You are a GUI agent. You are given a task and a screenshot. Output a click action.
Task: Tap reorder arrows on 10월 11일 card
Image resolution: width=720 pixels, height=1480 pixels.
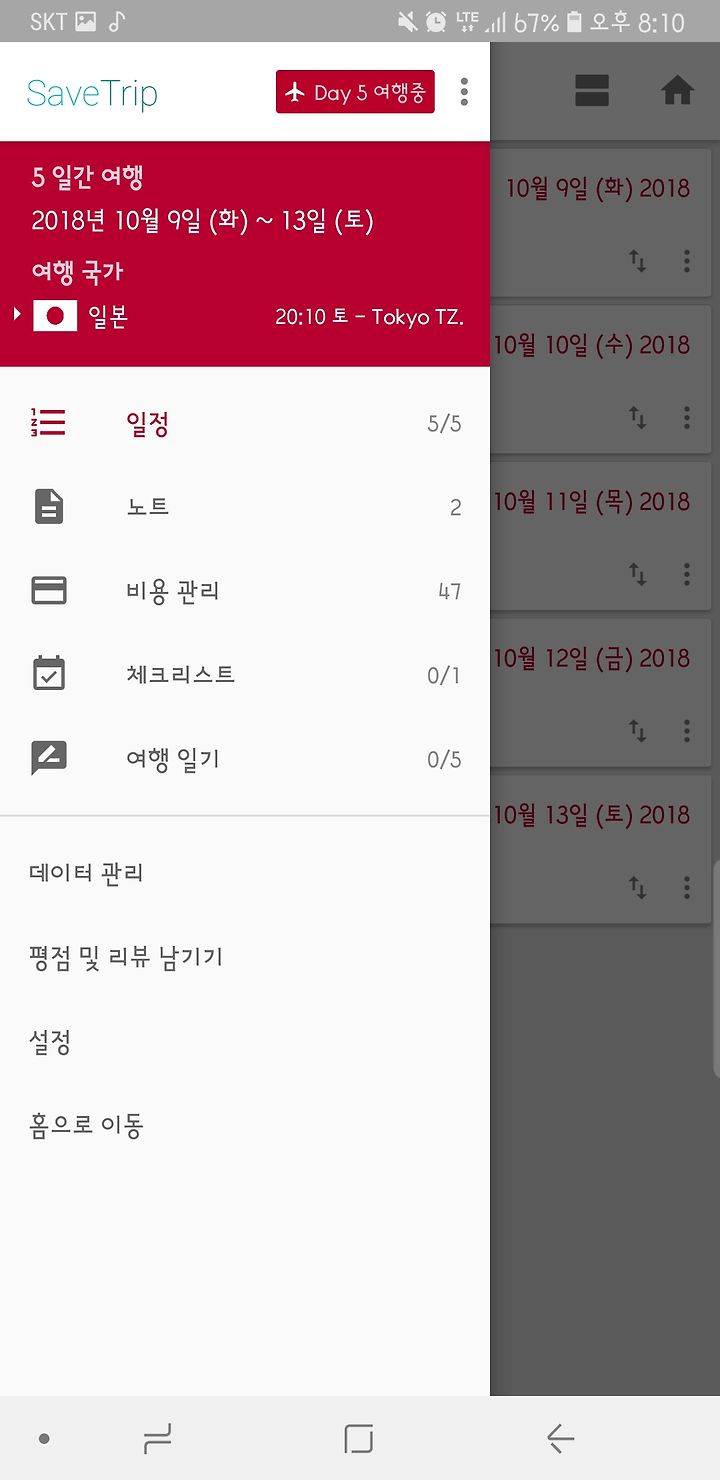[637, 574]
